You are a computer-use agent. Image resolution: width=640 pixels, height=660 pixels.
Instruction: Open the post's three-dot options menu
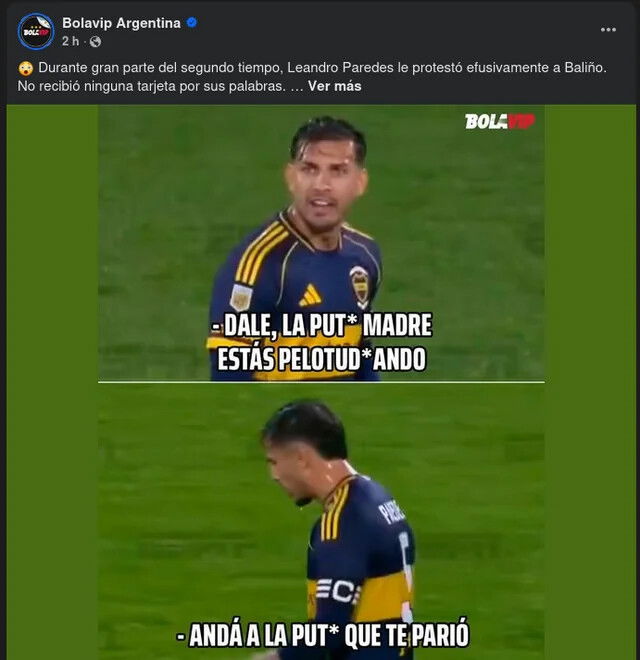(608, 30)
